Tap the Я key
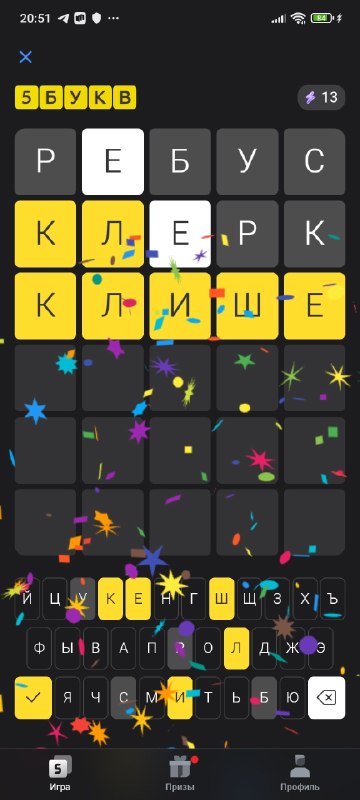 coord(67,697)
